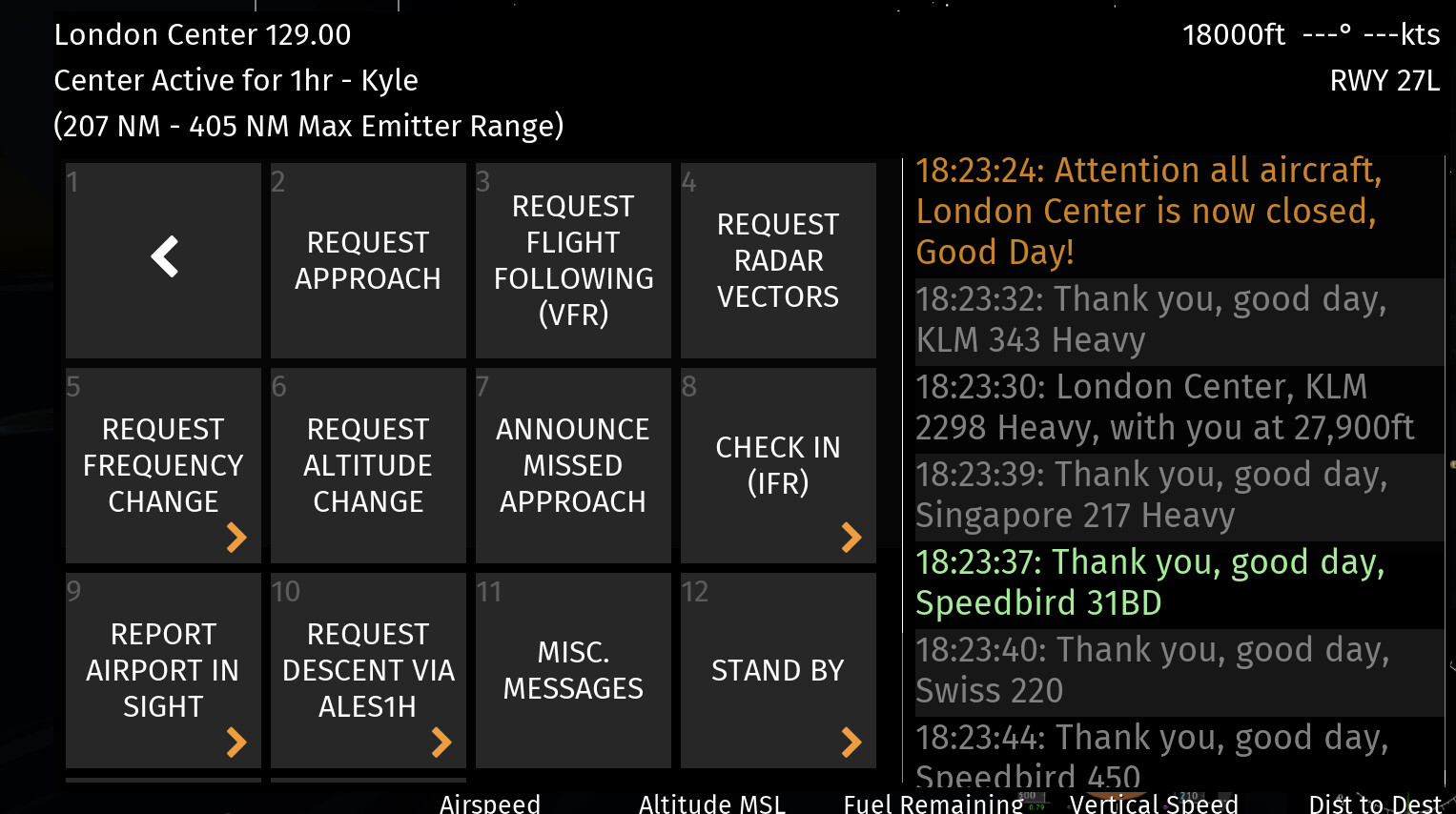Screen dimensions: 1456x814
Task: Open the Stand By options
Action: point(778,670)
